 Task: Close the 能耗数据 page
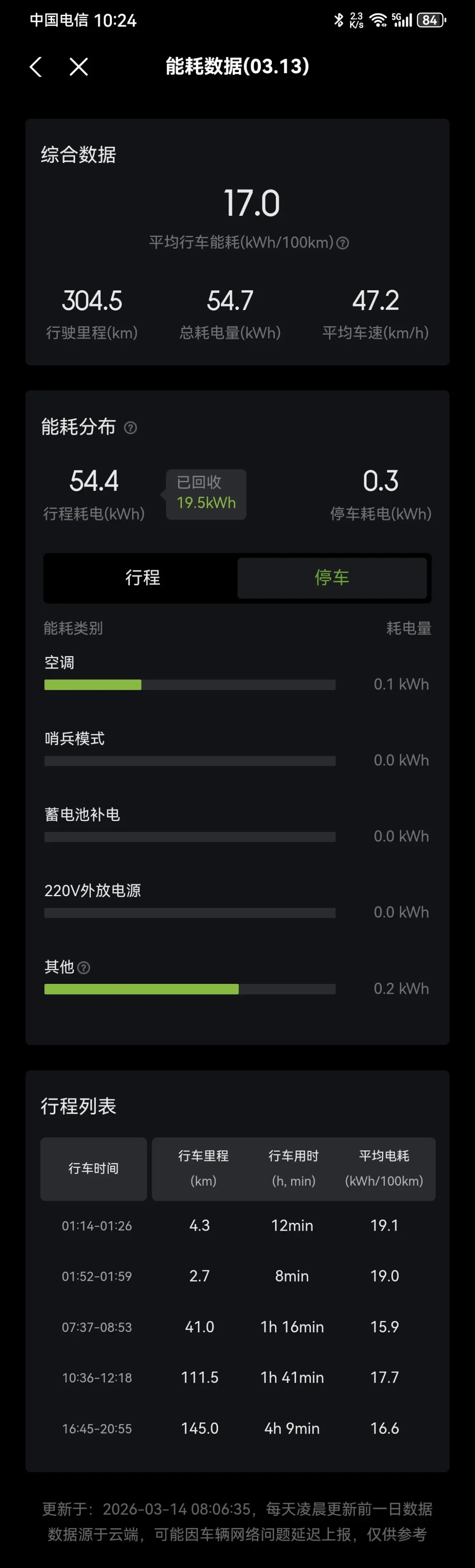[78, 67]
